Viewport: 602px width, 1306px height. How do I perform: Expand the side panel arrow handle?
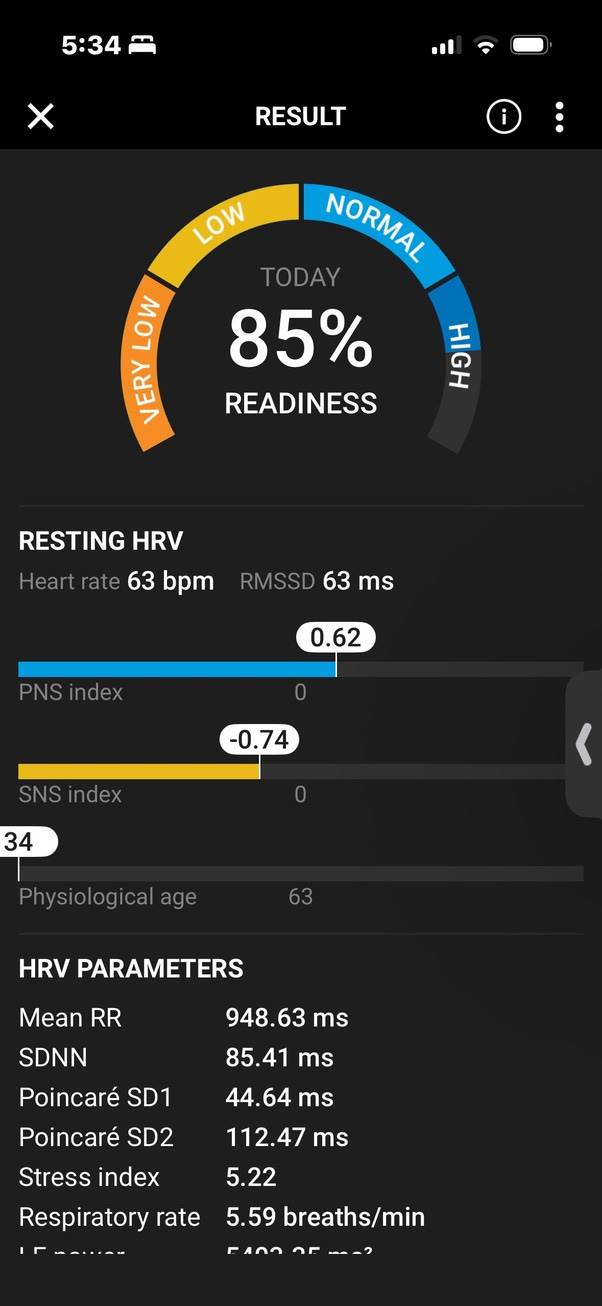click(584, 745)
